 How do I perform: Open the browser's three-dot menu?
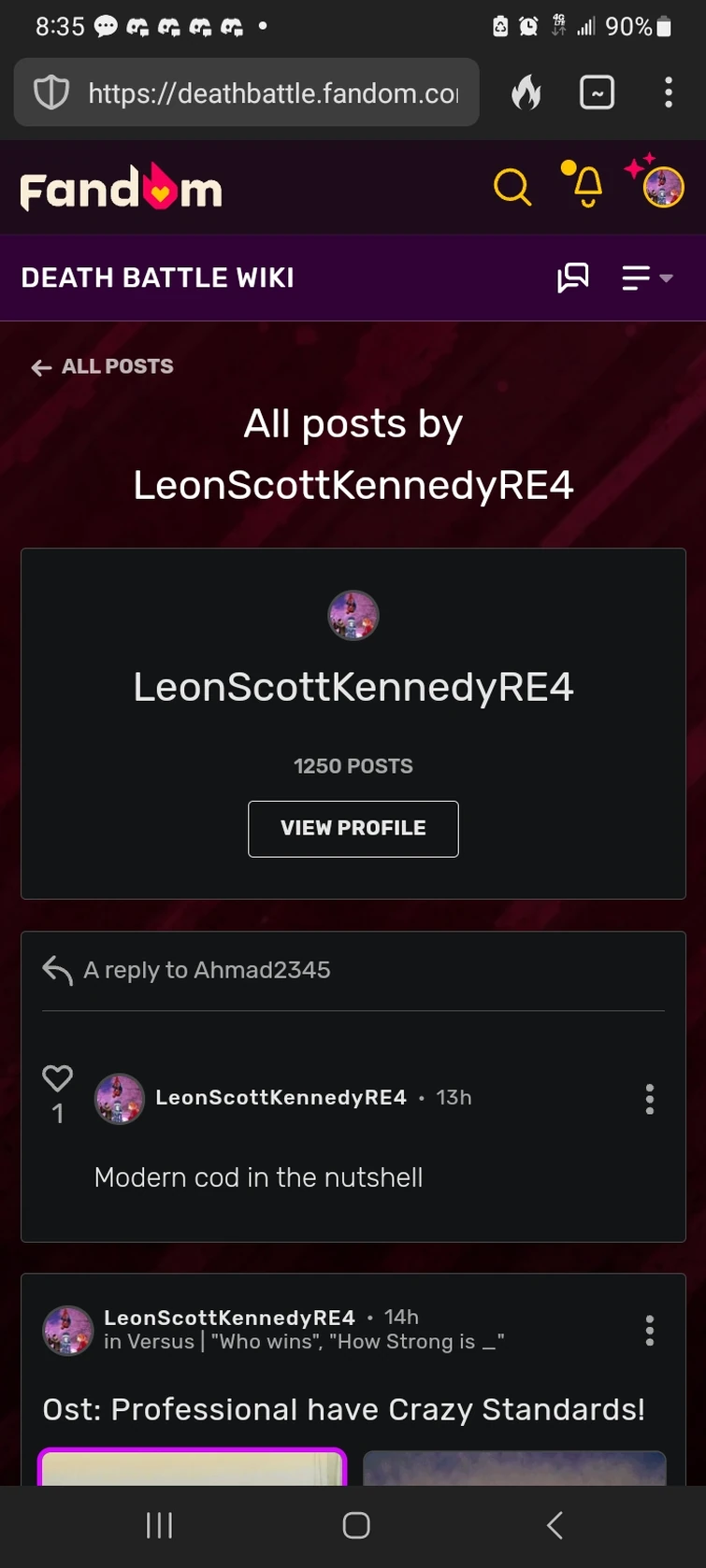[669, 92]
